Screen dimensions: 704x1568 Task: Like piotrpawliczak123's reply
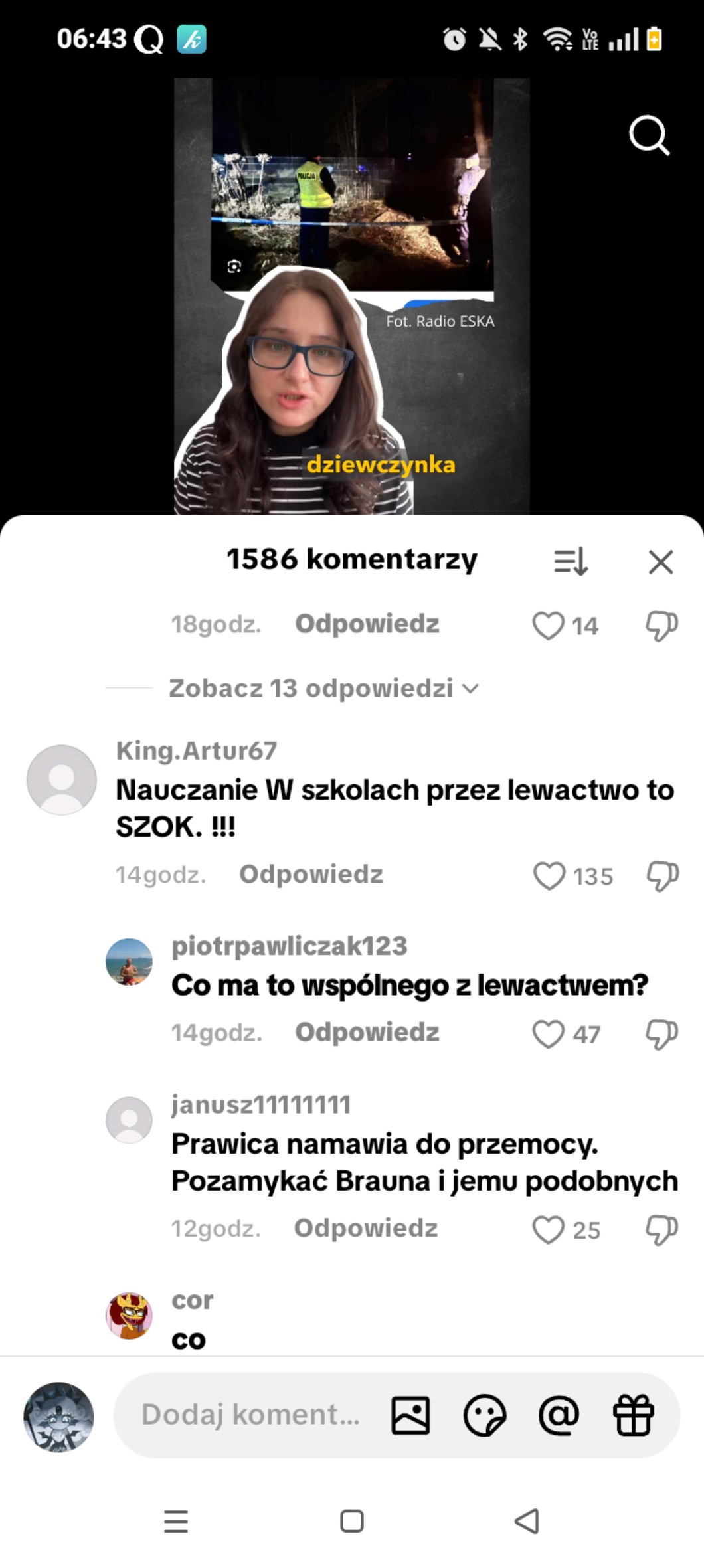[549, 1034]
